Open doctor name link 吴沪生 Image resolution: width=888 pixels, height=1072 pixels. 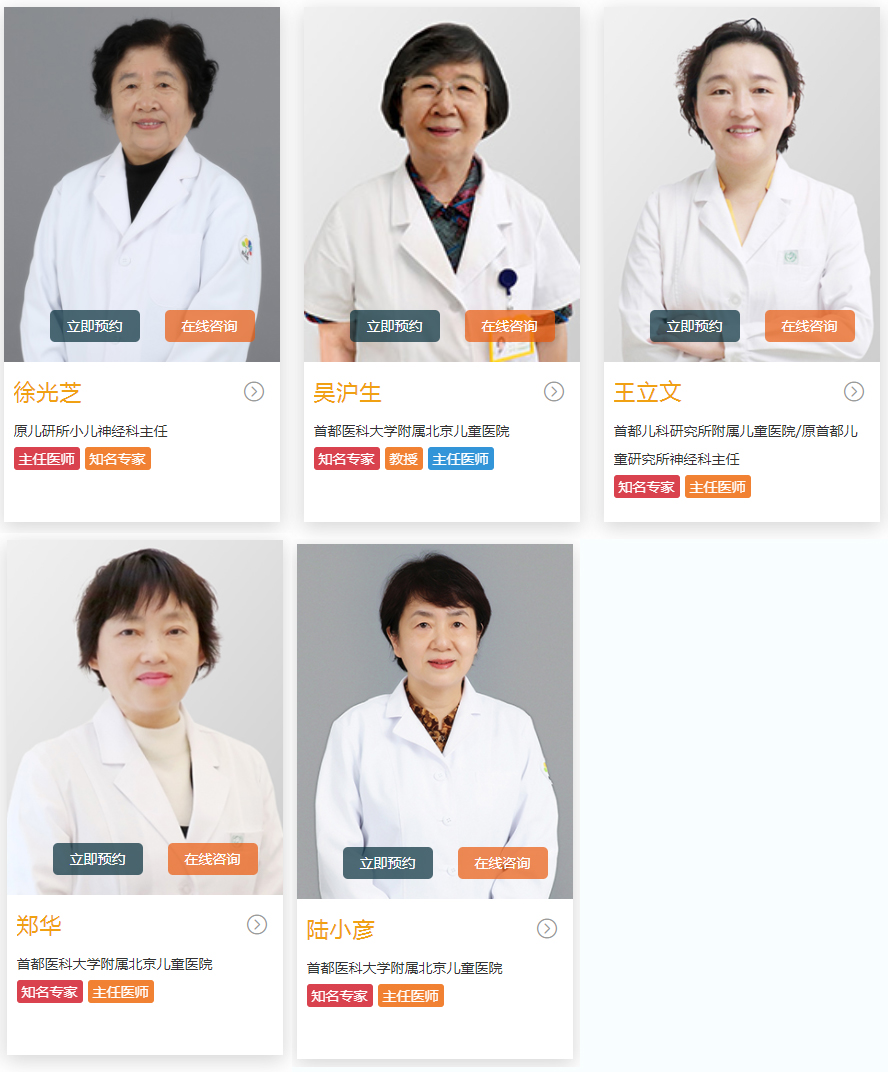[348, 392]
